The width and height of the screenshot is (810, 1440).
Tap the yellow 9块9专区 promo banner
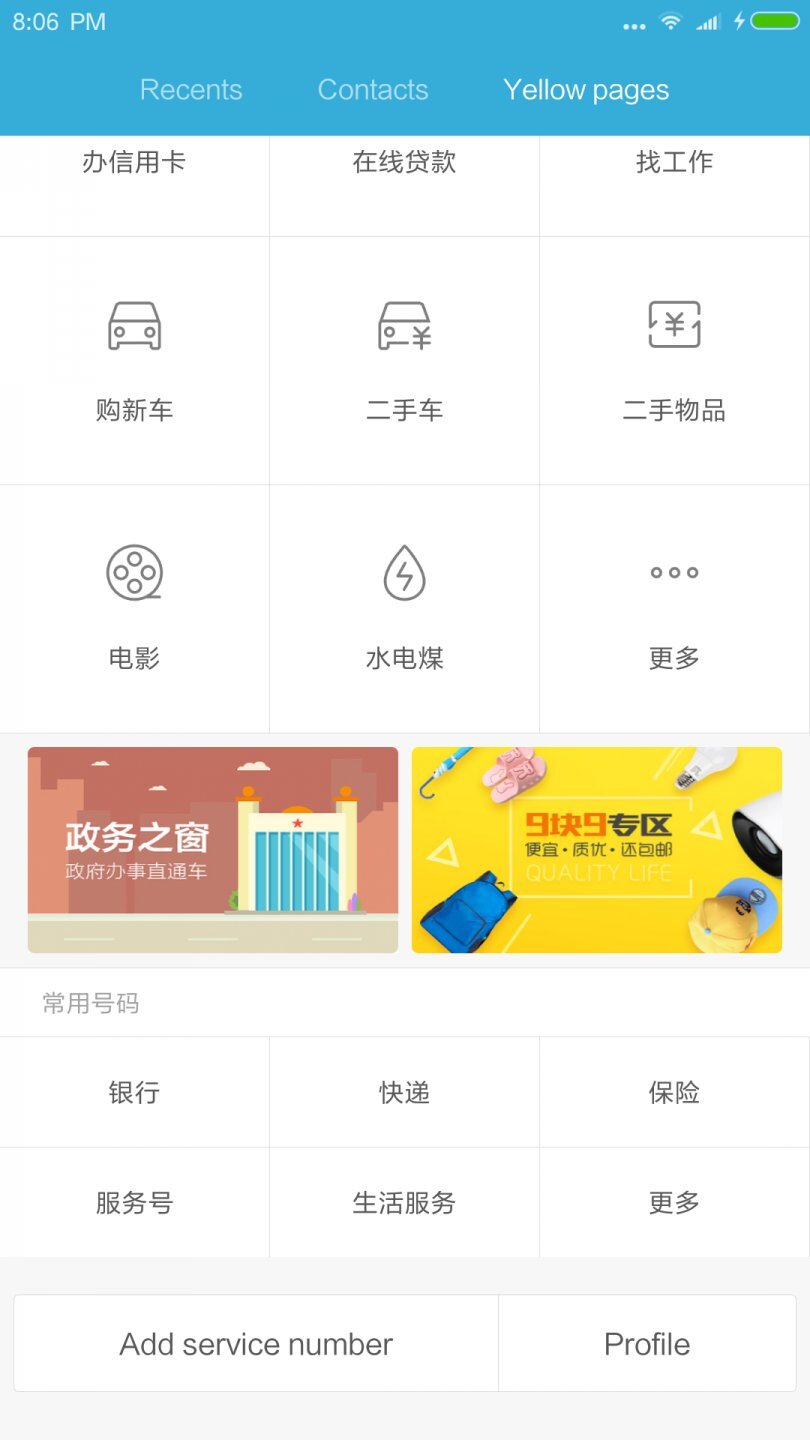click(x=597, y=848)
